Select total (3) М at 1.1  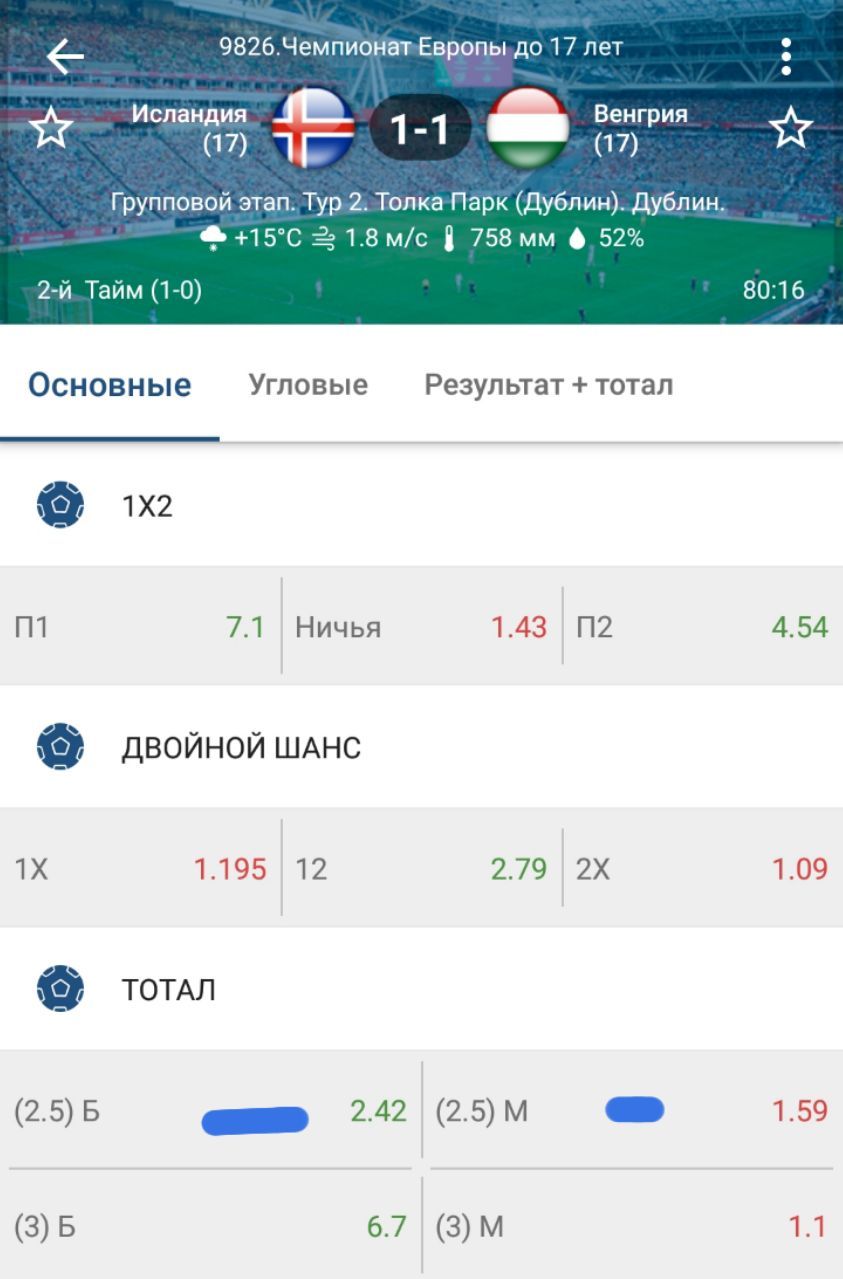tap(632, 1226)
